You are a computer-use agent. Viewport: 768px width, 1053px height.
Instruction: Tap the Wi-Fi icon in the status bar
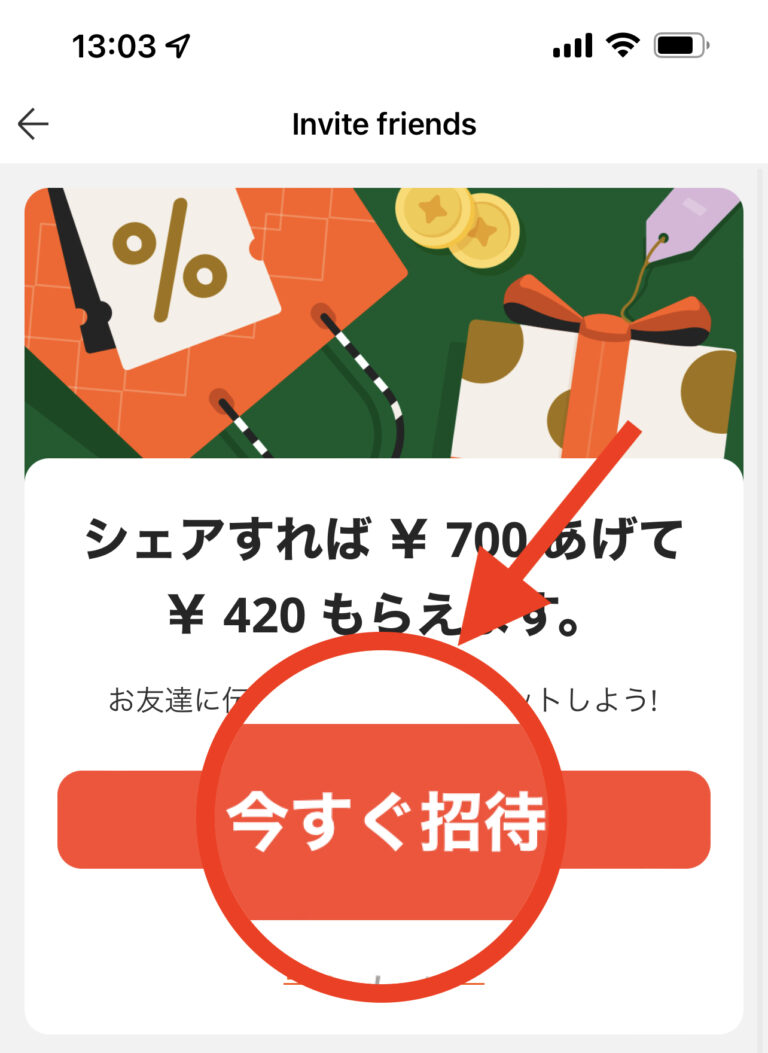point(621,45)
